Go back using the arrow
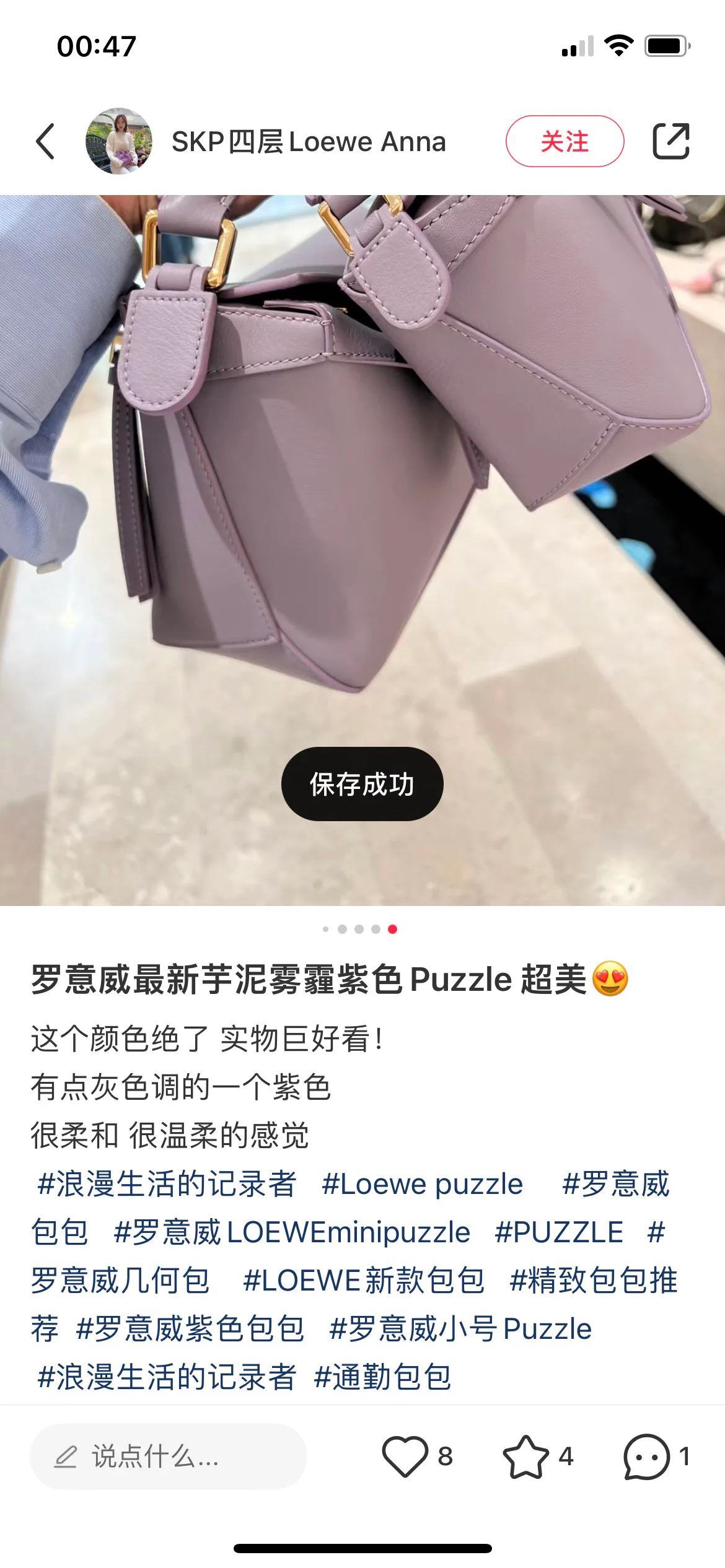Viewport: 725px width, 1568px height. tap(45, 141)
